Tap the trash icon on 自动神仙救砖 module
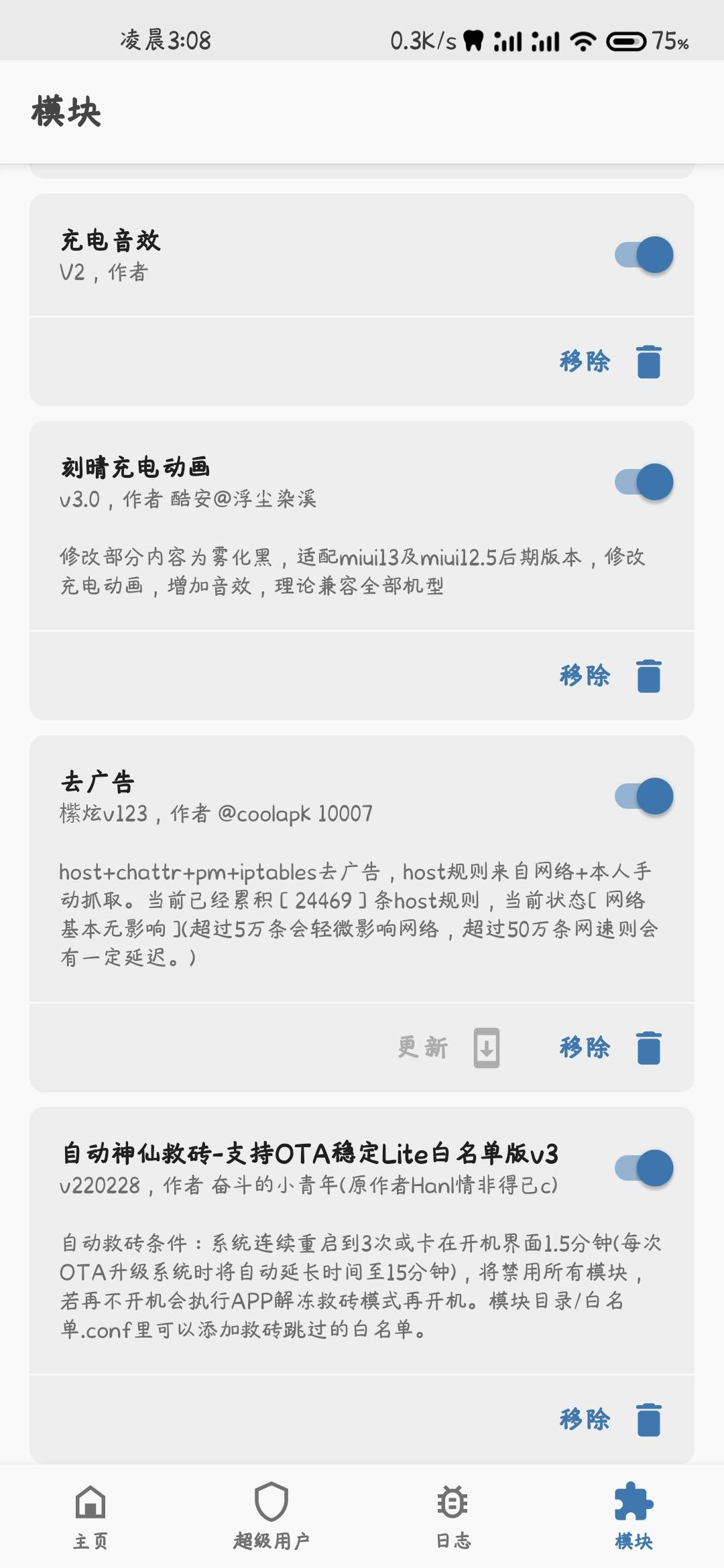The height and width of the screenshot is (1568, 724). click(648, 1419)
